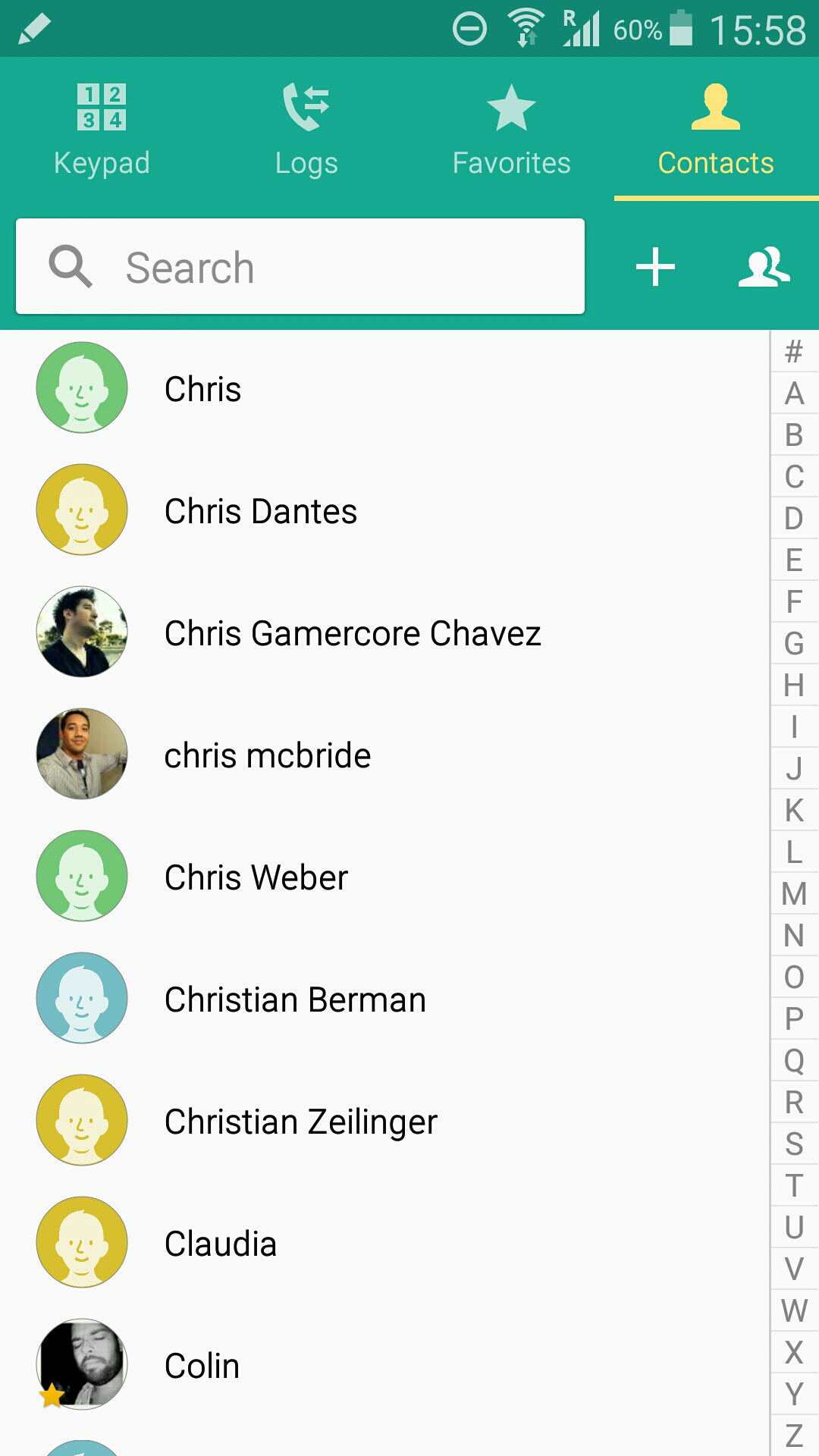The height and width of the screenshot is (1456, 819).
Task: View Christian Berman's contact
Action: (295, 999)
